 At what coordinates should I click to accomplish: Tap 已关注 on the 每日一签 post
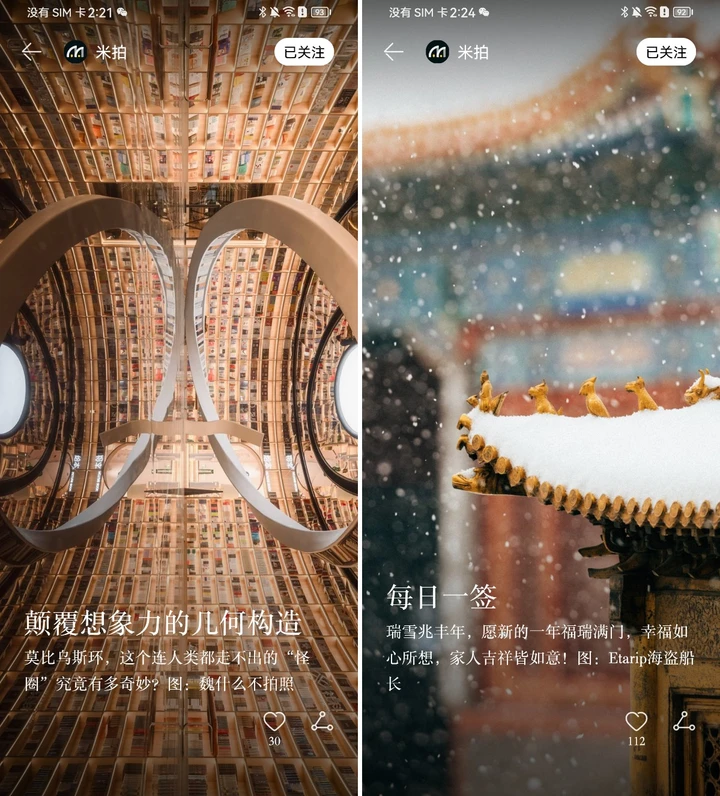[666, 52]
